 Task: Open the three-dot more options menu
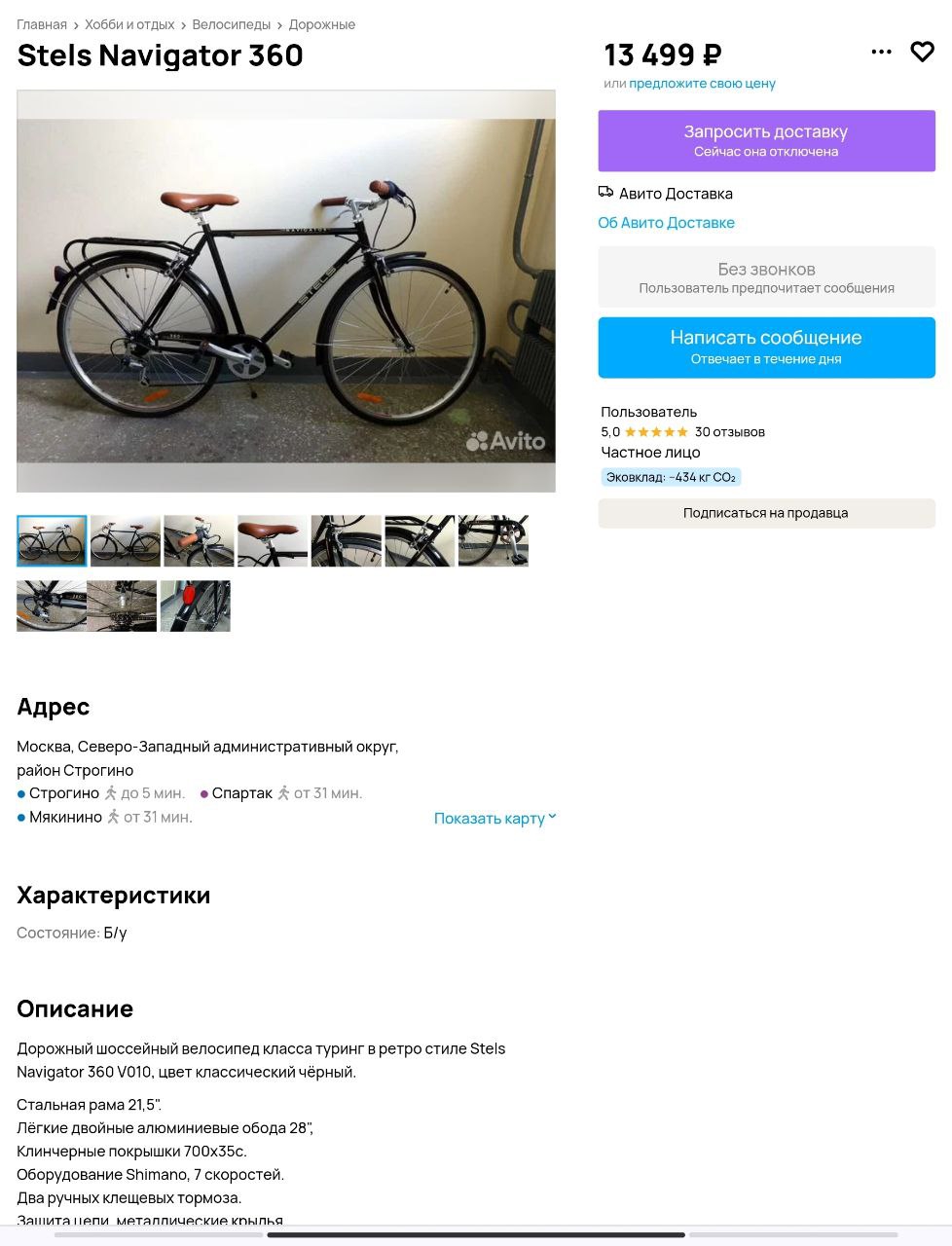coord(881,53)
